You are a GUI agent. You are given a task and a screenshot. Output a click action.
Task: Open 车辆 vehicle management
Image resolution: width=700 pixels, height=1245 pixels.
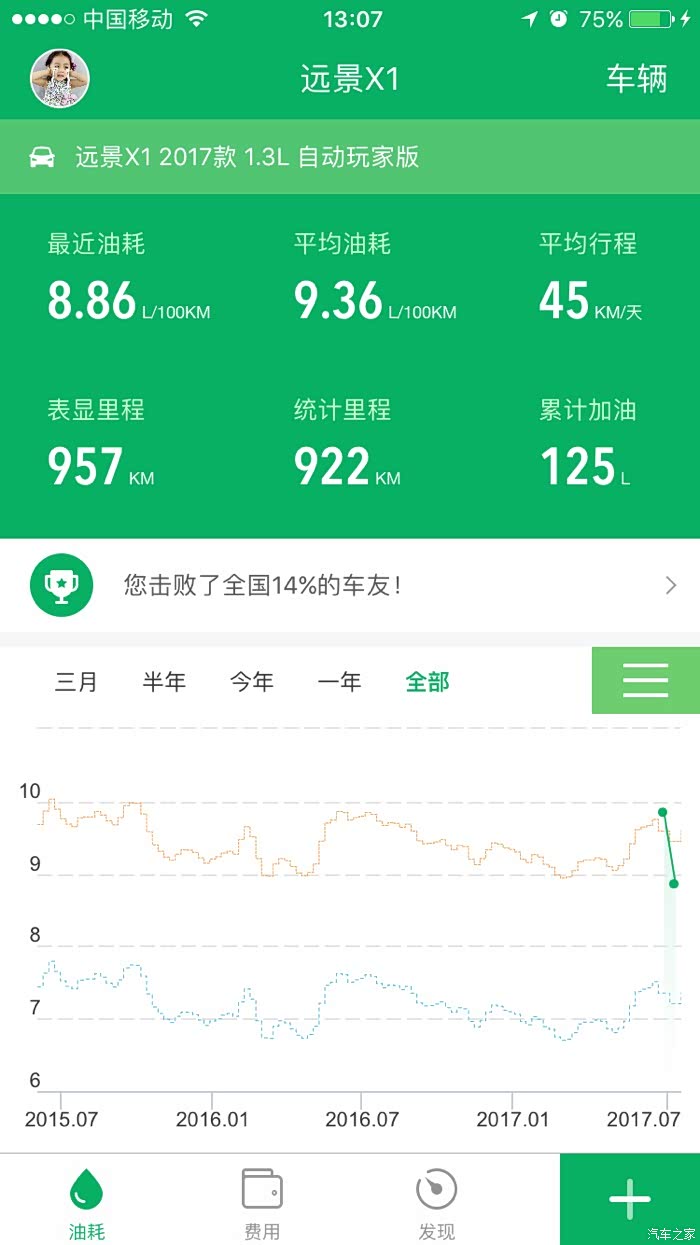(x=636, y=79)
